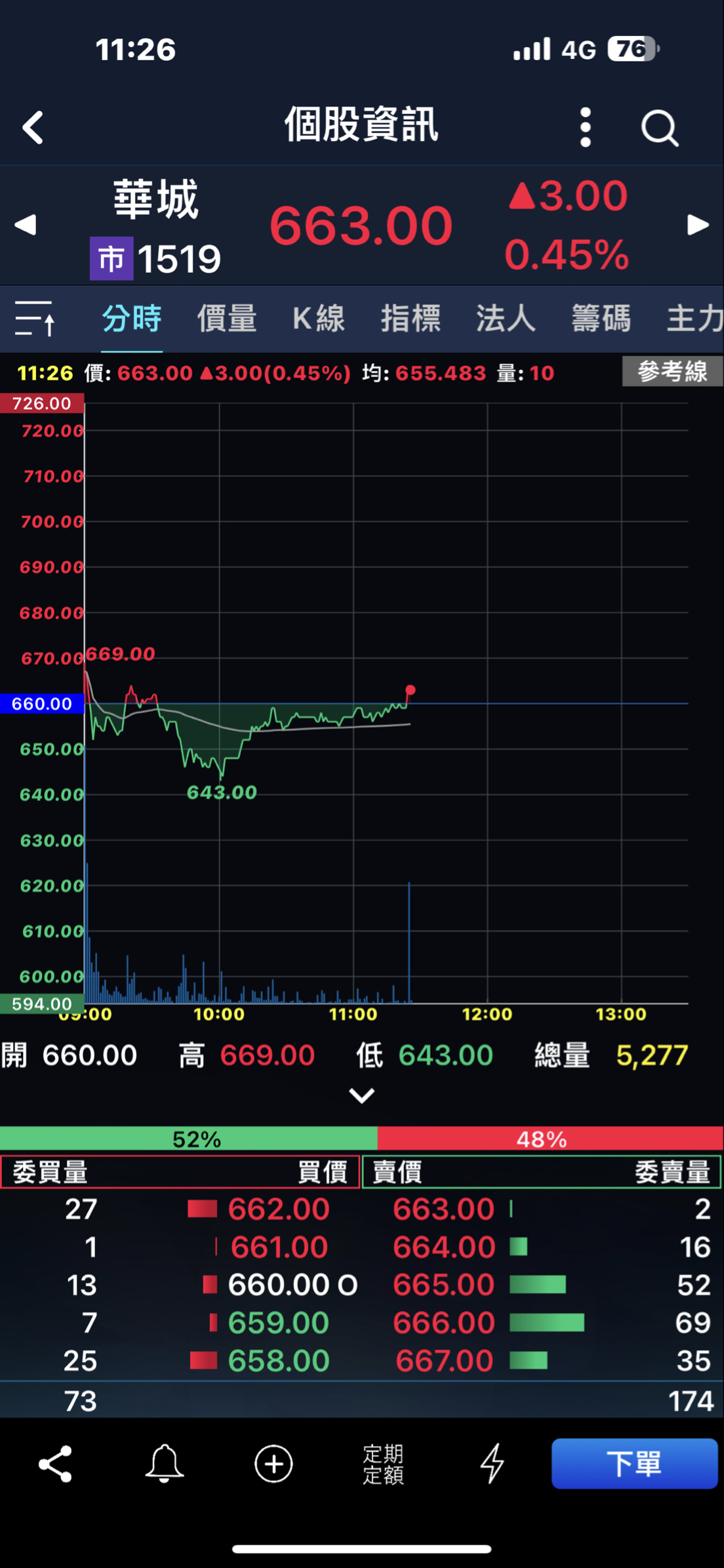
Task: Open 定期定額 regular investment
Action: (x=384, y=1464)
